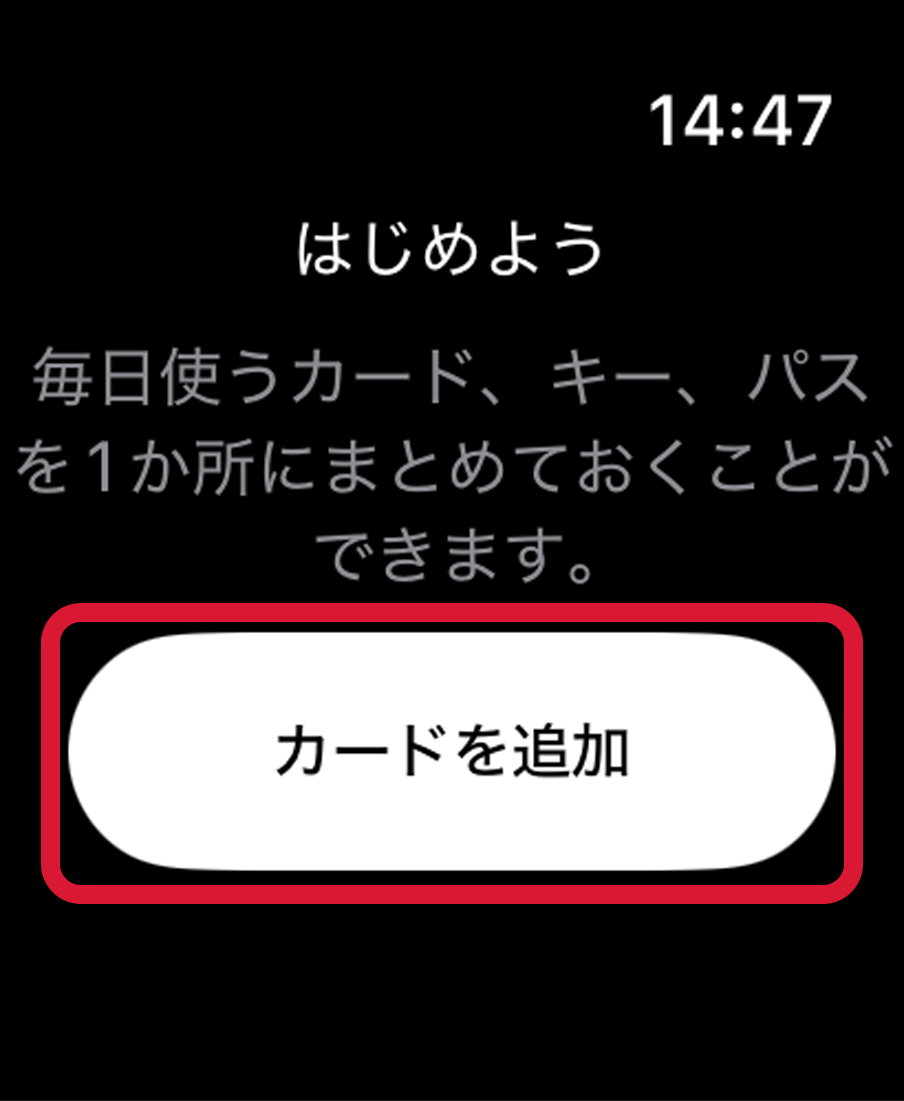This screenshot has height=1101, width=904.
Task: Tap the Get Started title text
Action: pos(452,245)
